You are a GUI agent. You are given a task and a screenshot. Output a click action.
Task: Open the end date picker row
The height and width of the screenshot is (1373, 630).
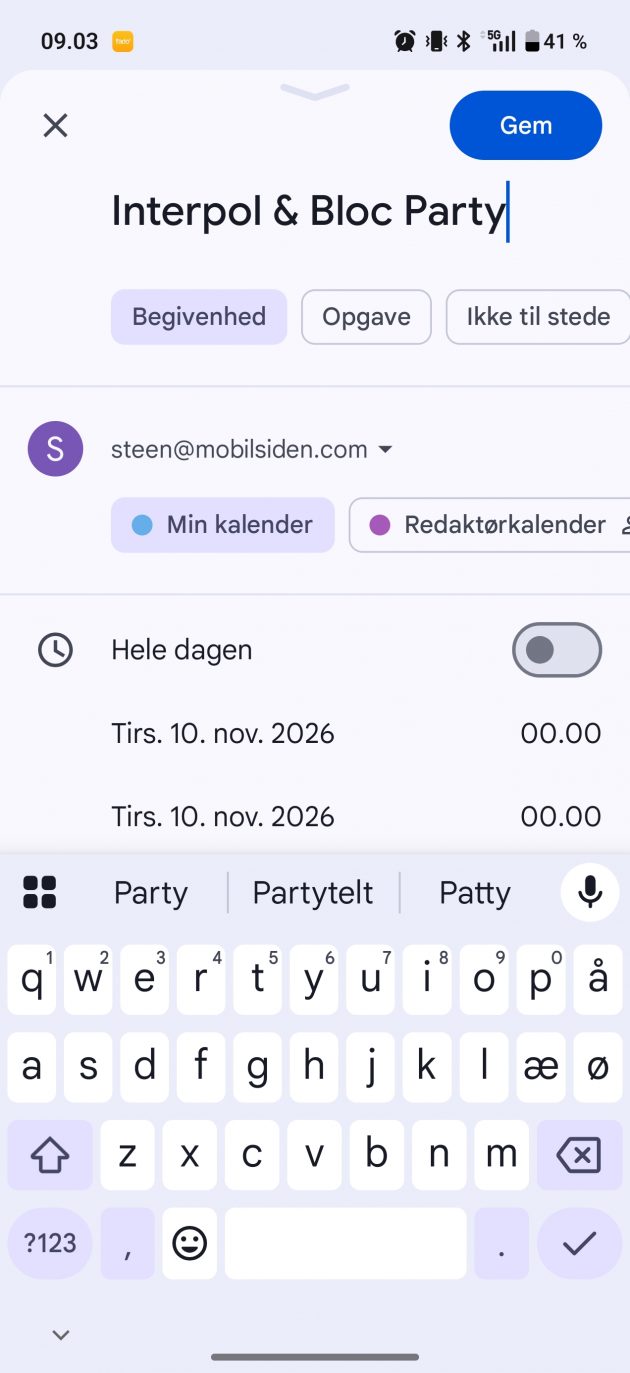[x=222, y=816]
